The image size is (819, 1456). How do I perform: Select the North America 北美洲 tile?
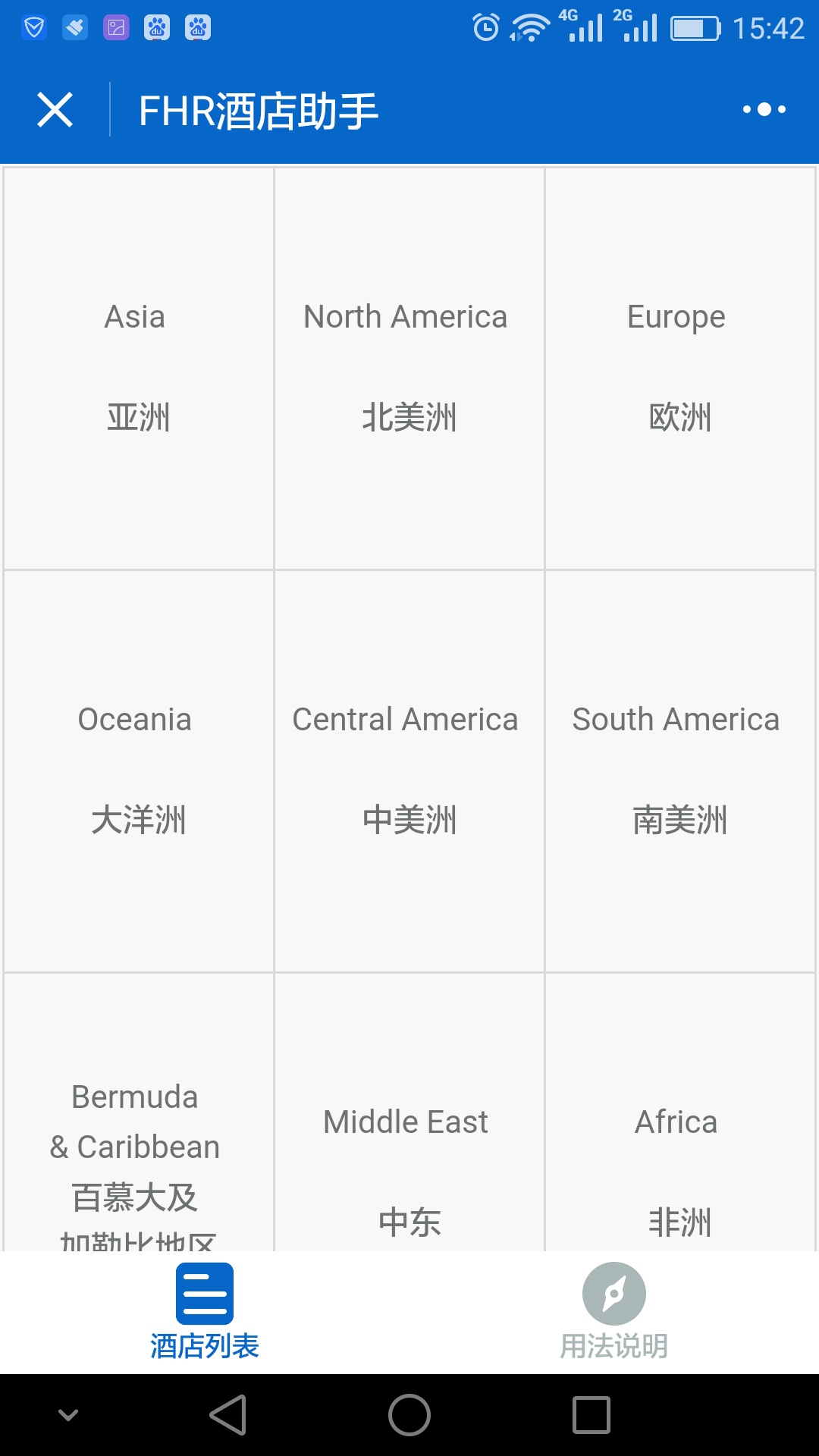409,369
